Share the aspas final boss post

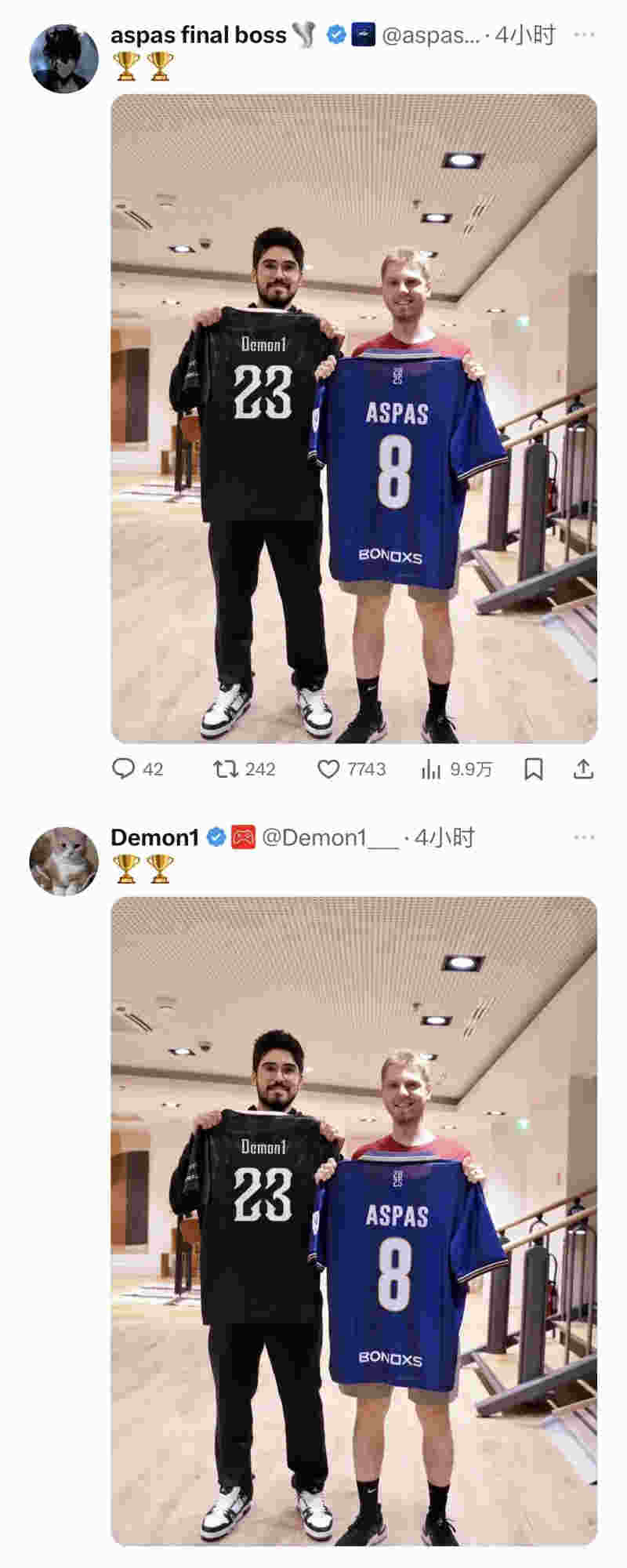pos(583,769)
